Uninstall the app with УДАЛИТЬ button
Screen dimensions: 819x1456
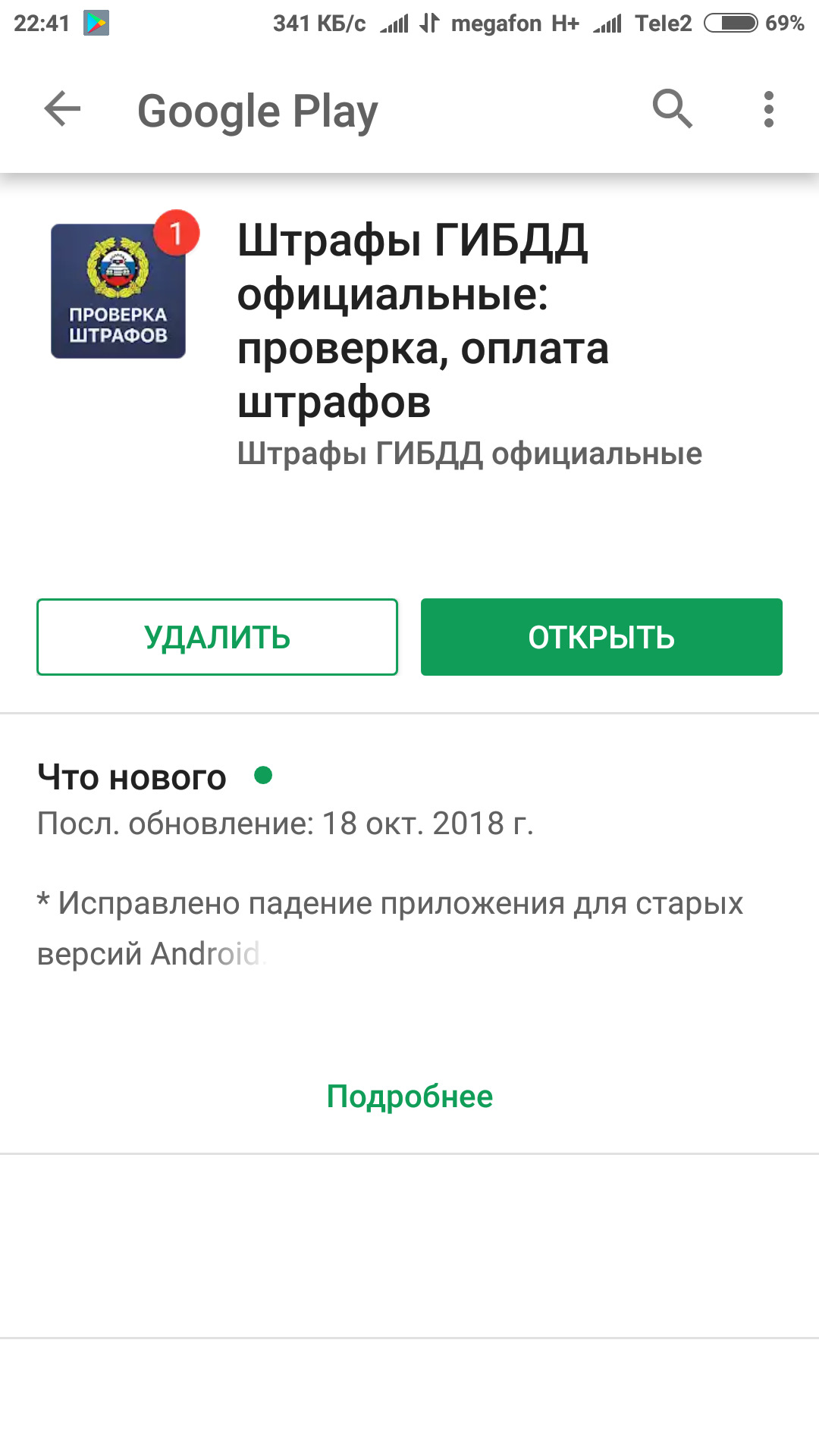pyautogui.click(x=217, y=637)
